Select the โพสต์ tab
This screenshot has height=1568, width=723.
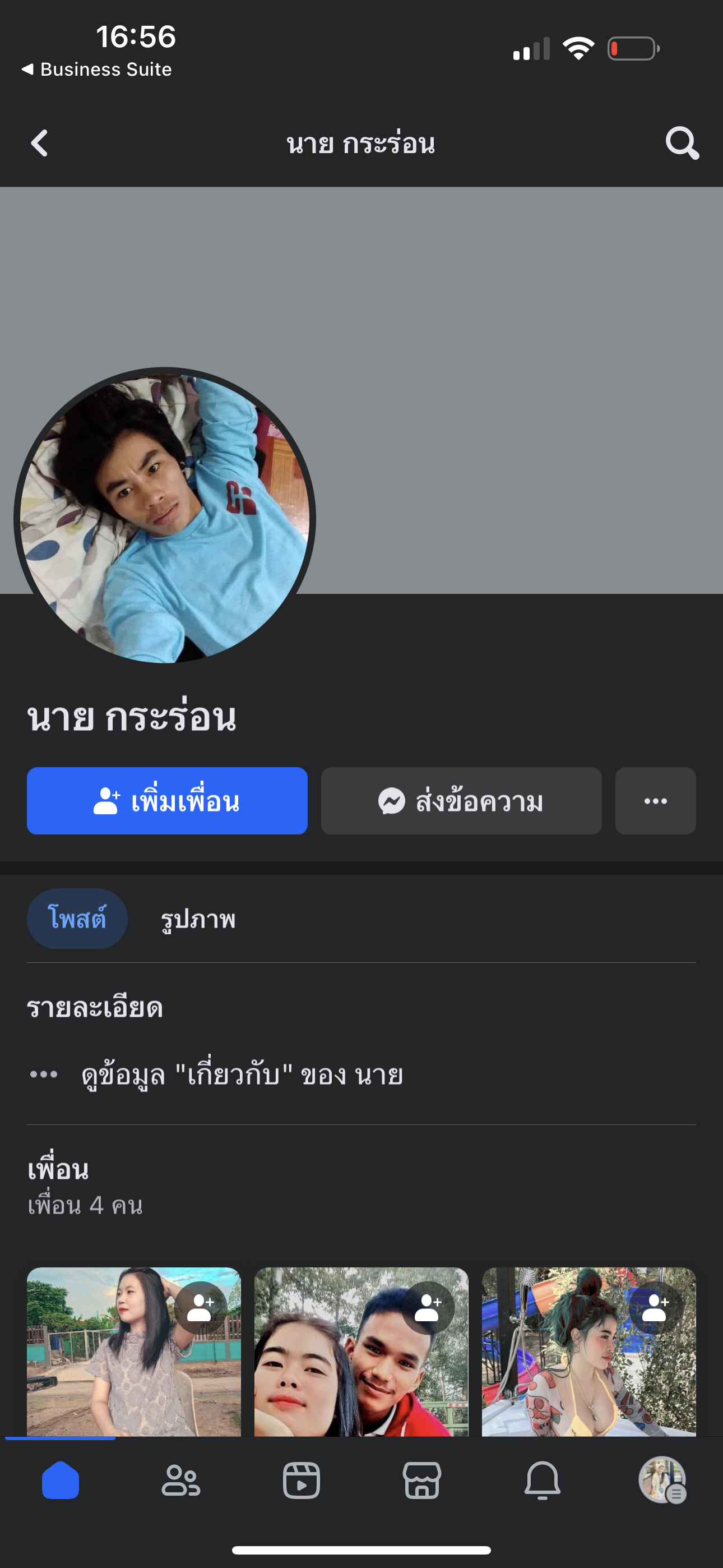(77, 918)
